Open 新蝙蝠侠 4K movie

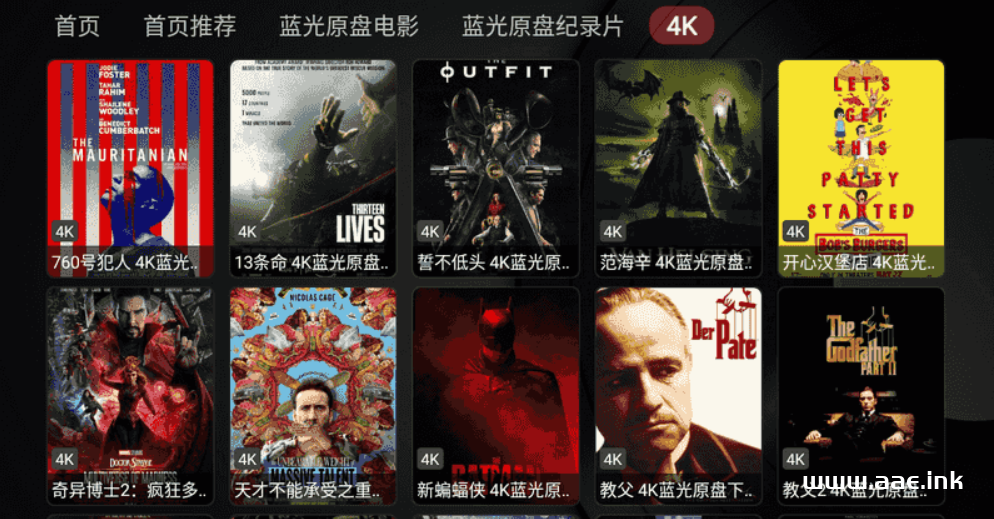[496, 396]
